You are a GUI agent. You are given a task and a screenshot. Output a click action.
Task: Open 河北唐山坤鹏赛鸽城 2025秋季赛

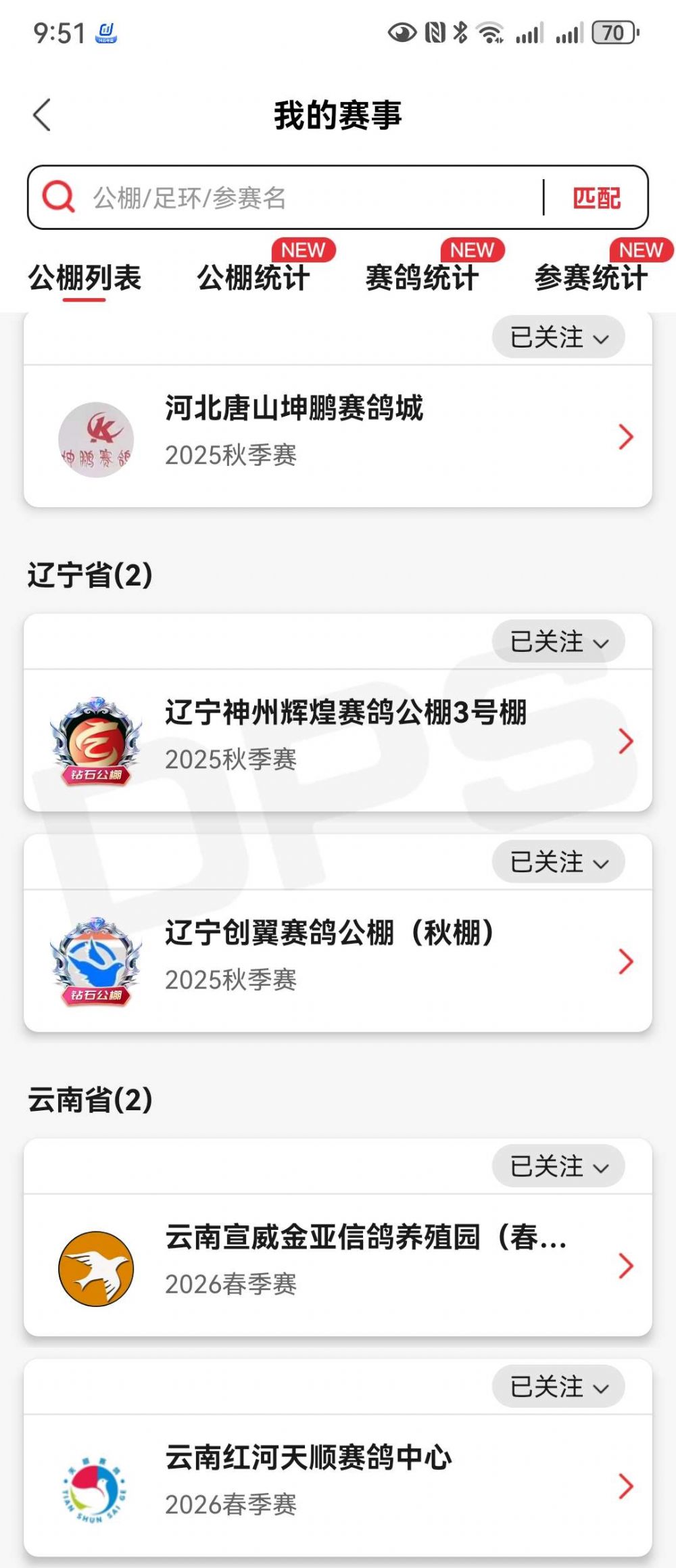[x=338, y=437]
